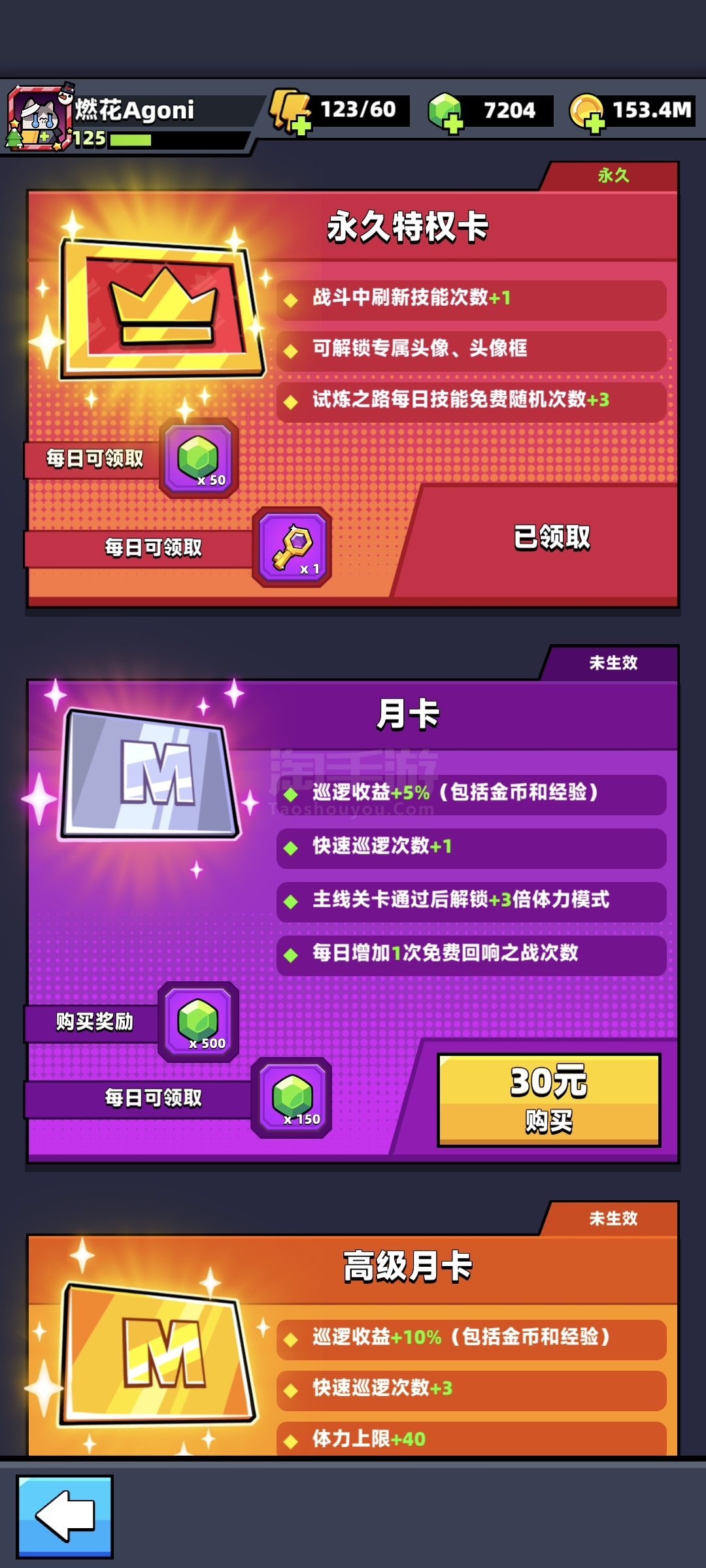Buy the 30元 monthly card

coord(548,1100)
